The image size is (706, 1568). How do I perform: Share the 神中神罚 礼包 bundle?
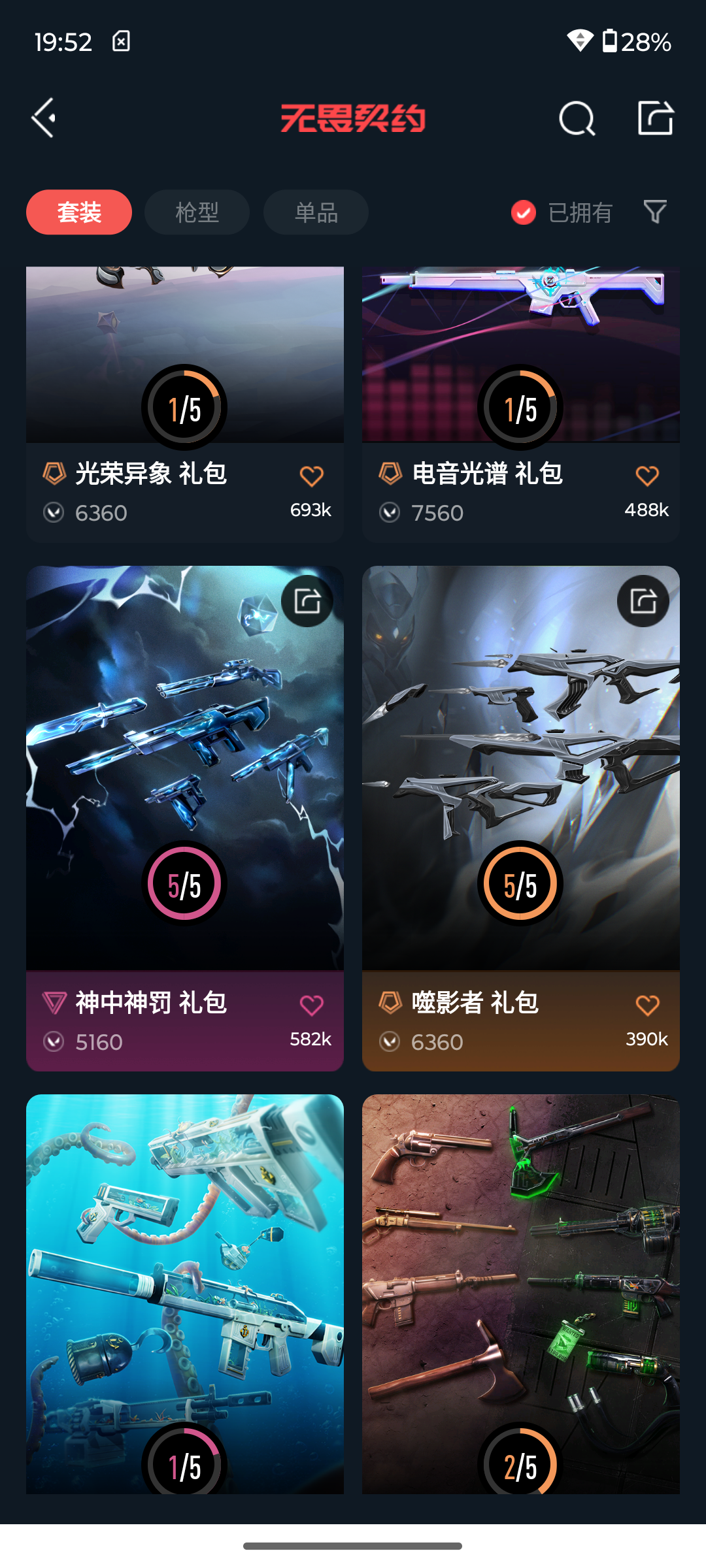pos(307,601)
